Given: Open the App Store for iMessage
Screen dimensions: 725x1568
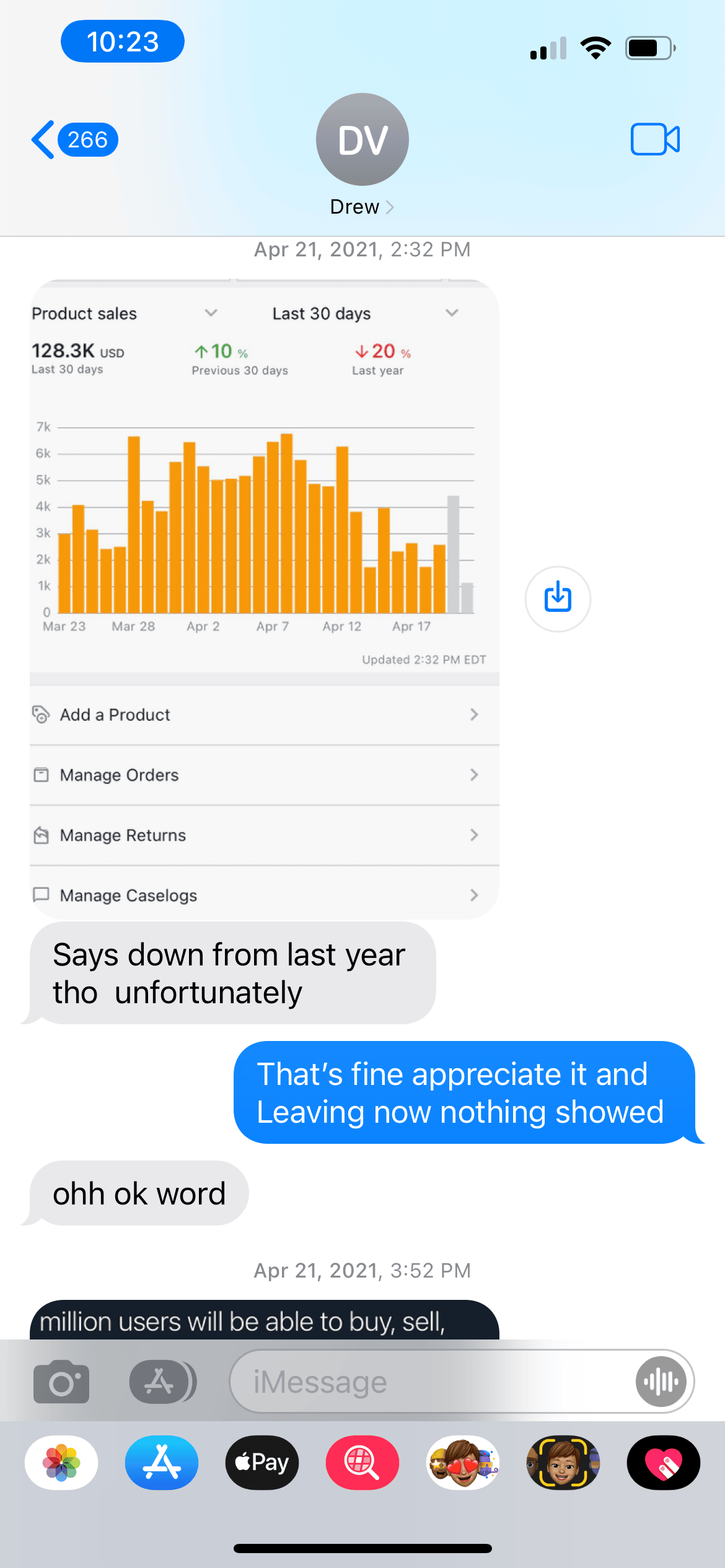Looking at the screenshot, I should pyautogui.click(x=162, y=1463).
